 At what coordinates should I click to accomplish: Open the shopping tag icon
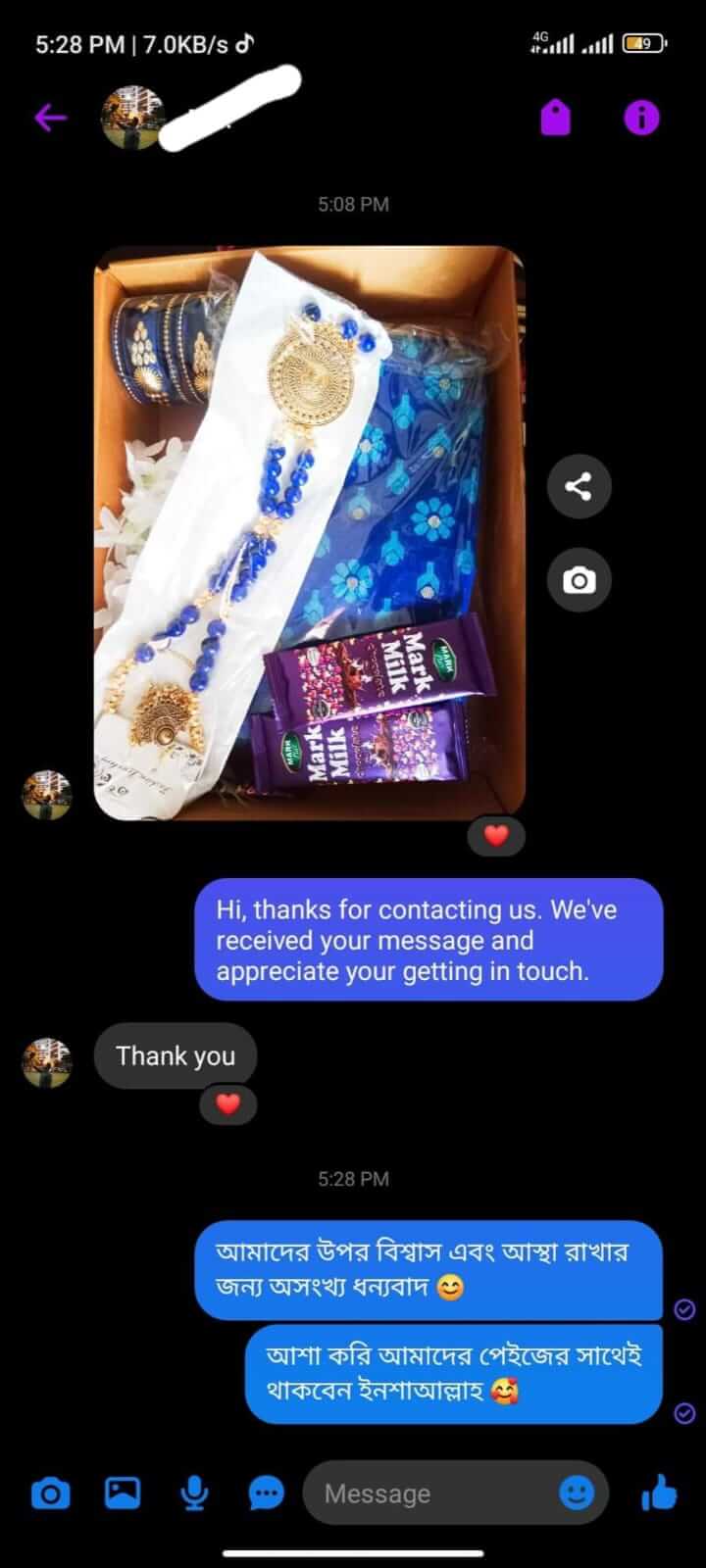click(555, 119)
